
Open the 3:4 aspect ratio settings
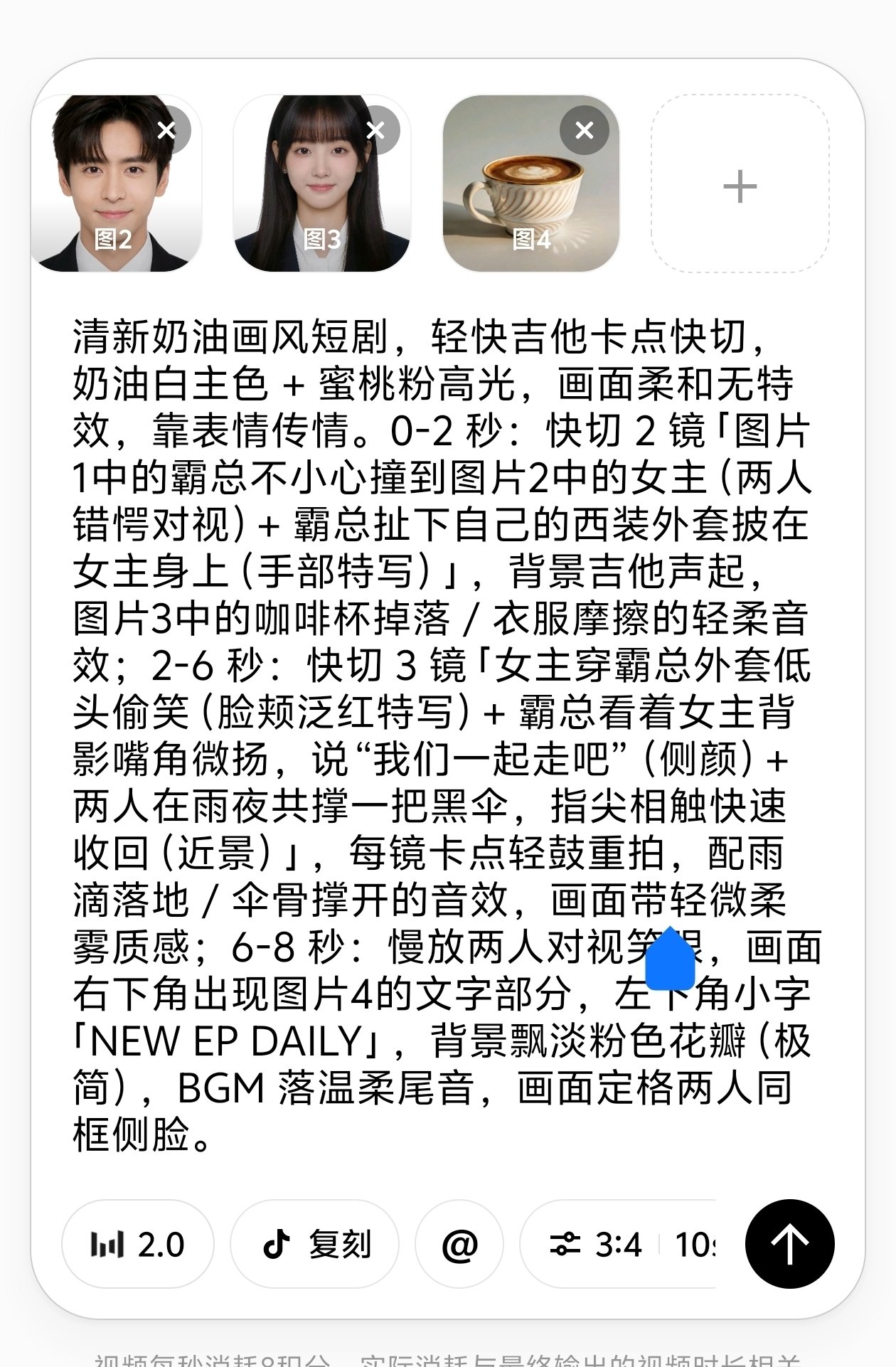click(x=596, y=1245)
